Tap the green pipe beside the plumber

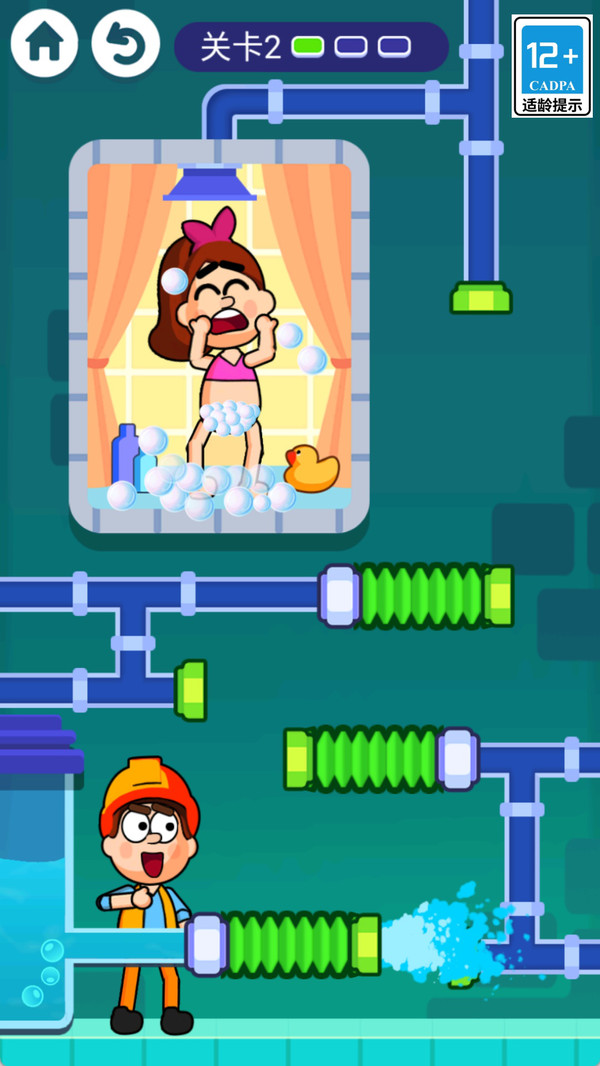point(283,944)
